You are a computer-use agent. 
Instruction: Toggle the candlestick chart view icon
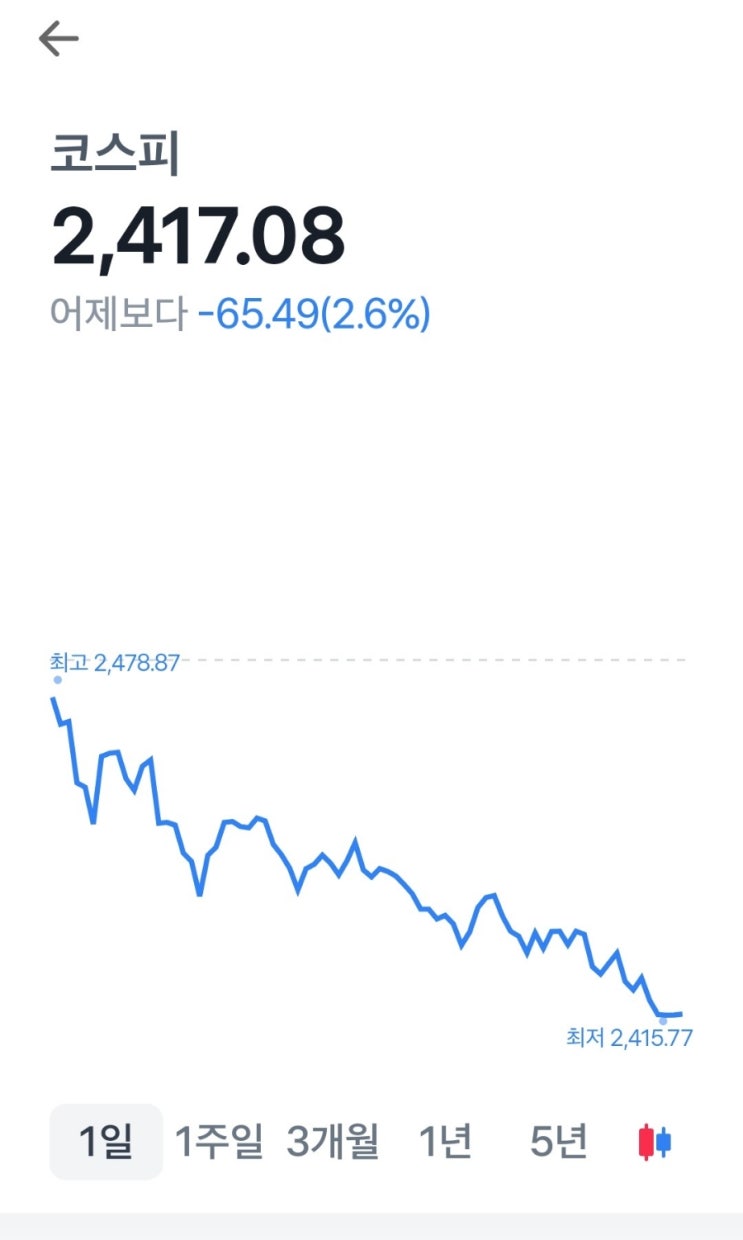click(655, 1142)
